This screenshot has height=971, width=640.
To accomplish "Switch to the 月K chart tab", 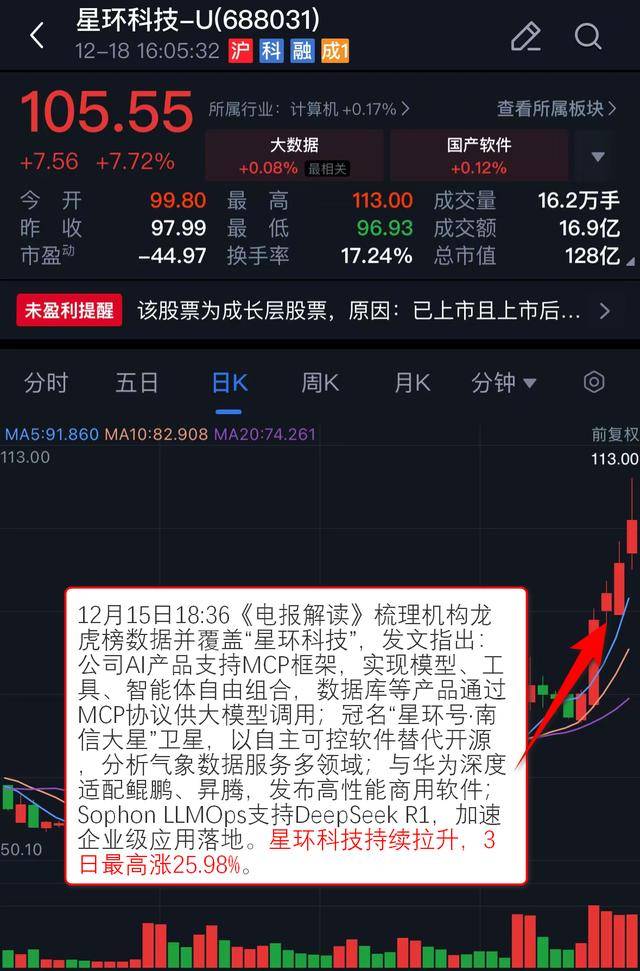I will click(411, 382).
